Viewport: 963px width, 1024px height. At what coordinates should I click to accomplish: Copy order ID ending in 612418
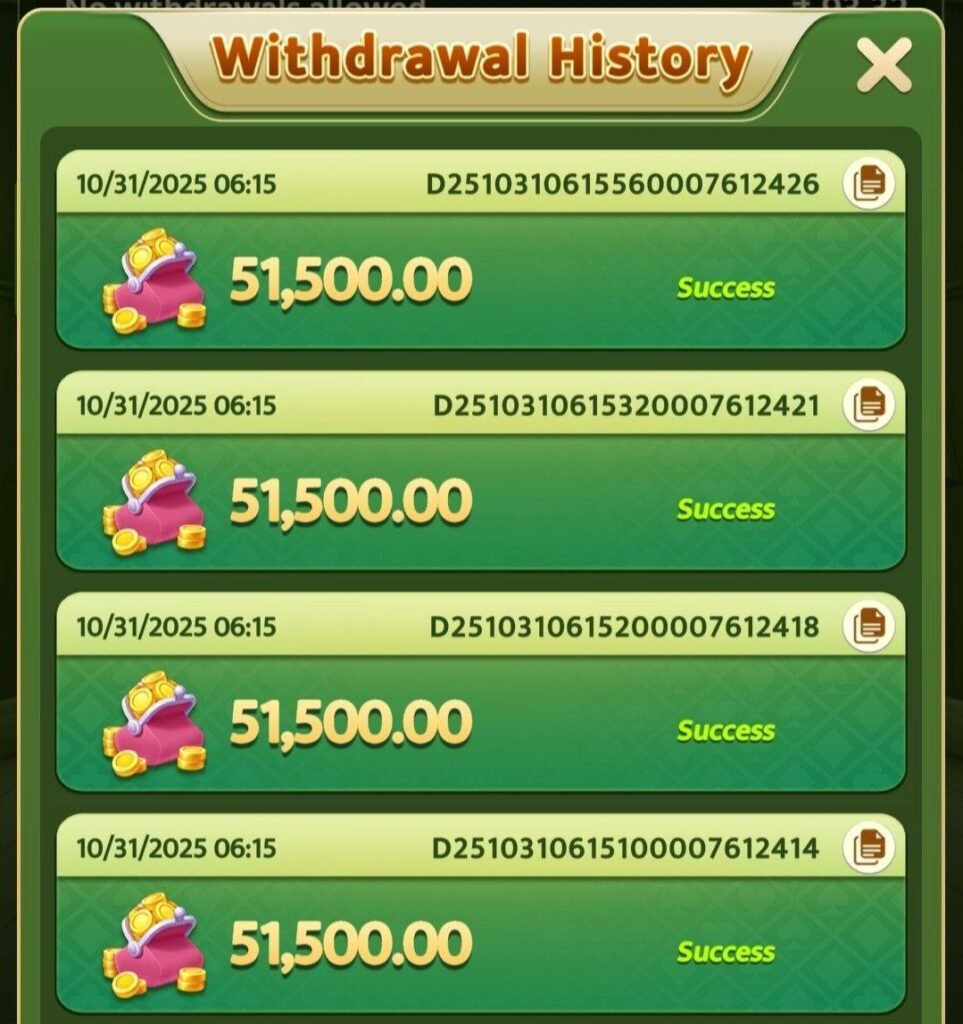pos(868,626)
